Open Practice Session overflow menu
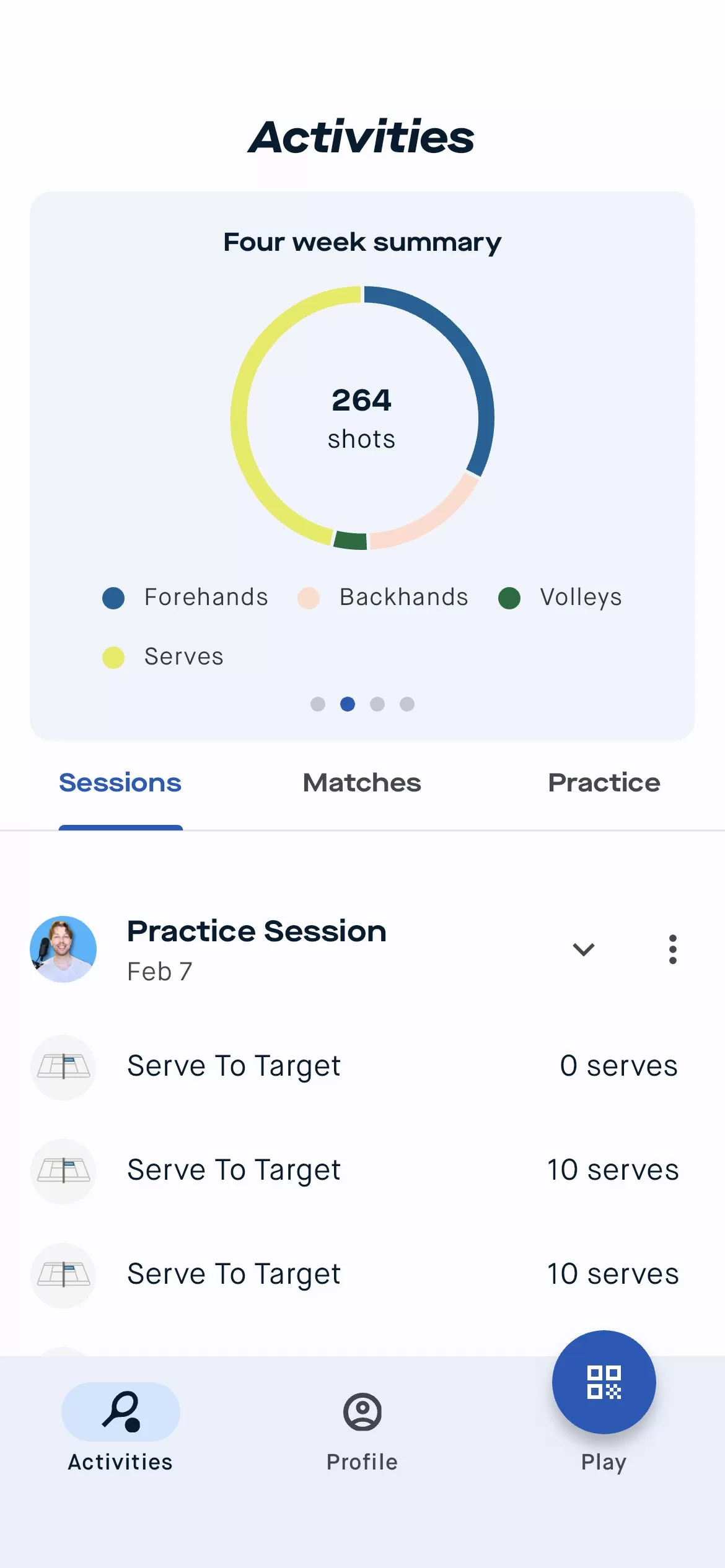 [x=672, y=949]
